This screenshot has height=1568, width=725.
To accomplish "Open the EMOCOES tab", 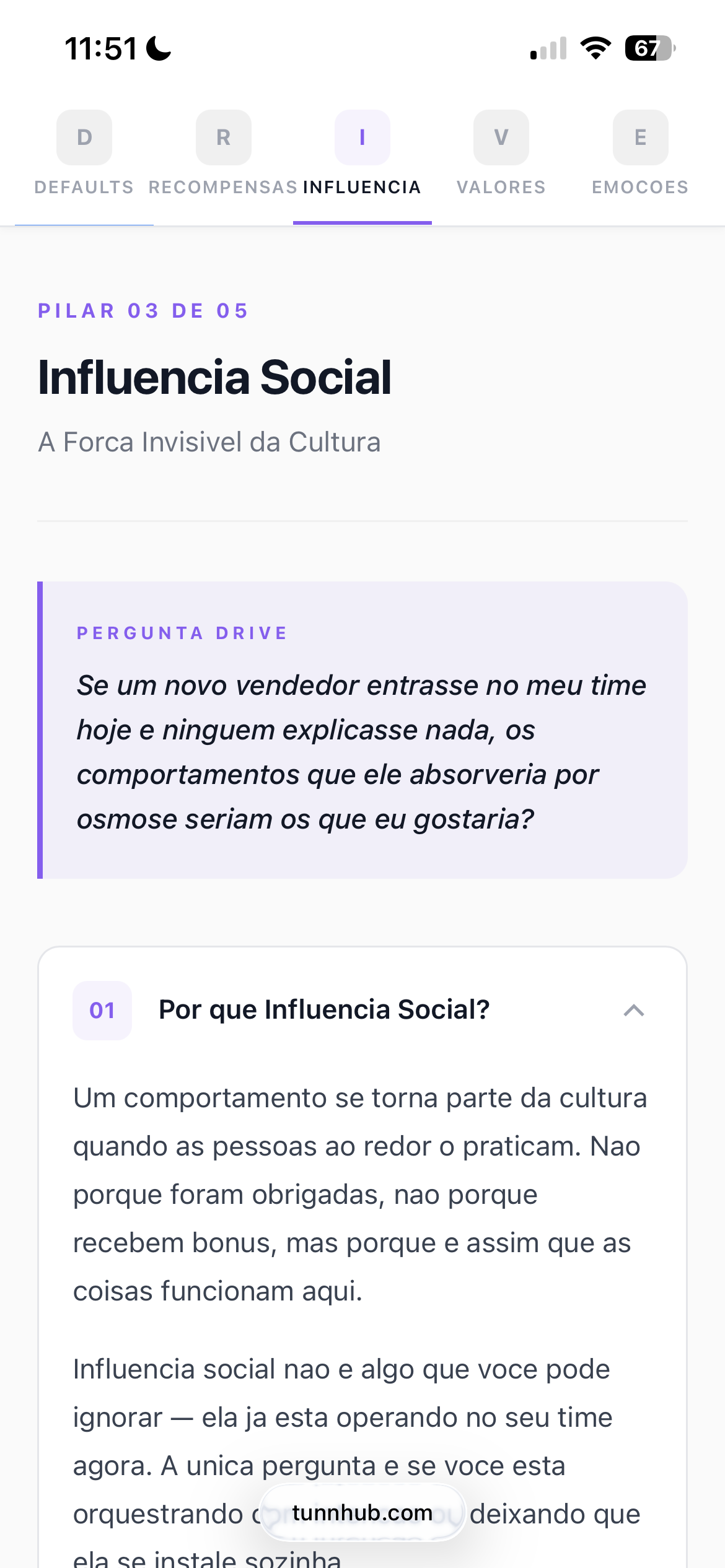I will pos(639,186).
